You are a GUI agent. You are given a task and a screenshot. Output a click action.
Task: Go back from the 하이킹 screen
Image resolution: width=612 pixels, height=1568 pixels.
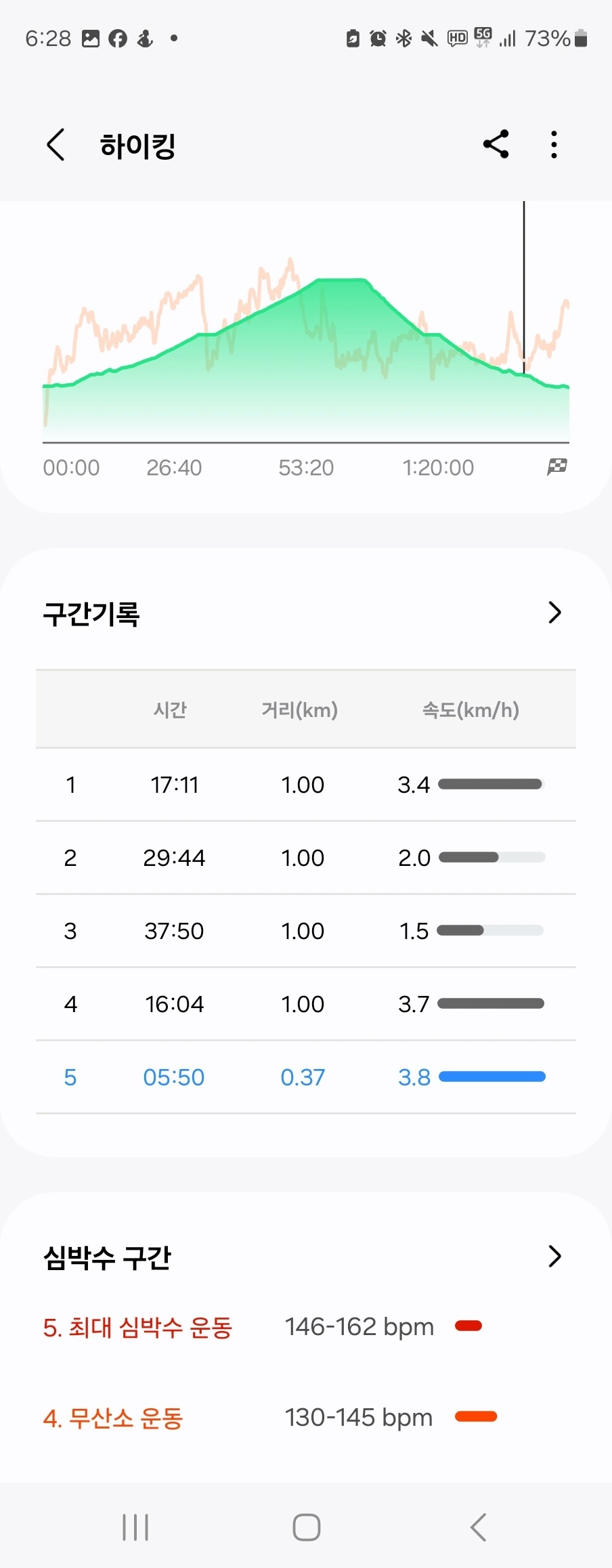click(x=56, y=145)
